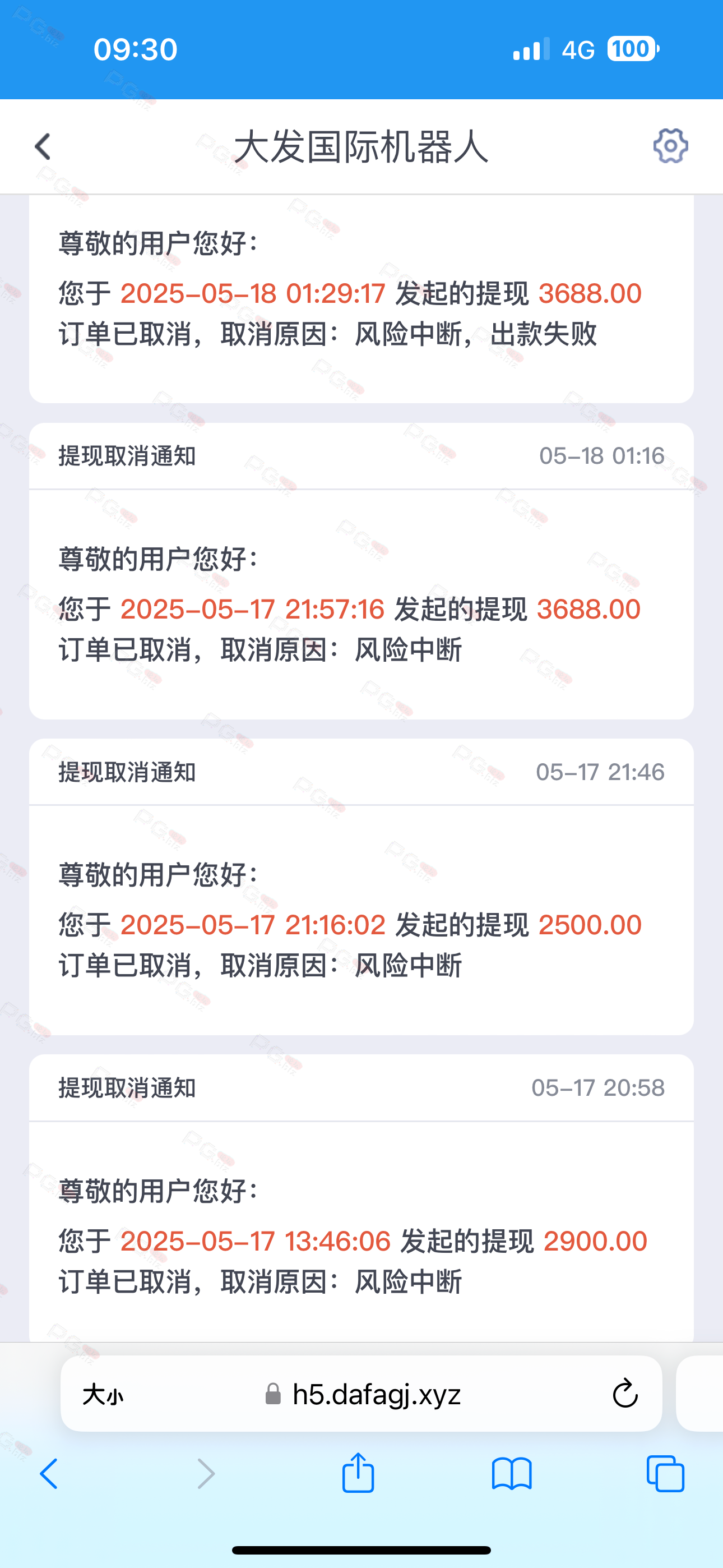Open Safari bookmarks

pyautogui.click(x=512, y=1474)
